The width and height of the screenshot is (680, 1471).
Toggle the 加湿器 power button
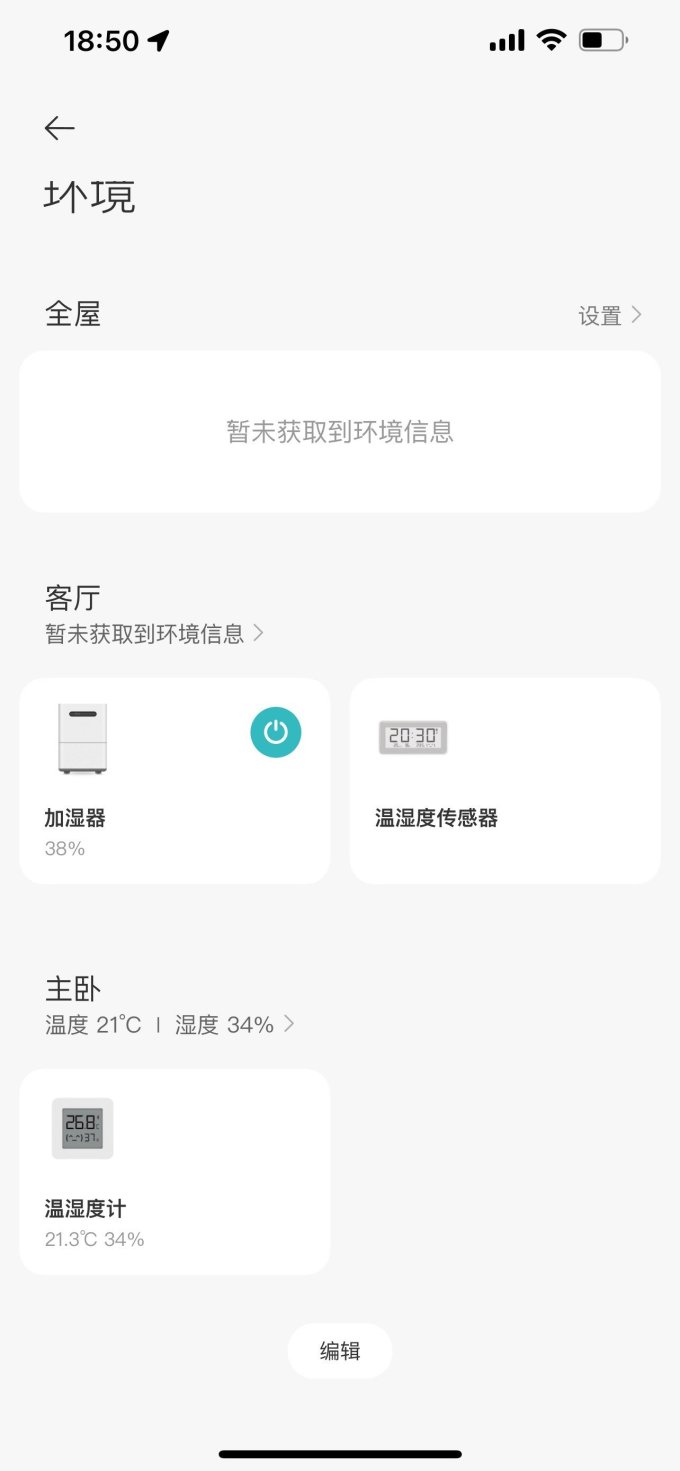[275, 733]
